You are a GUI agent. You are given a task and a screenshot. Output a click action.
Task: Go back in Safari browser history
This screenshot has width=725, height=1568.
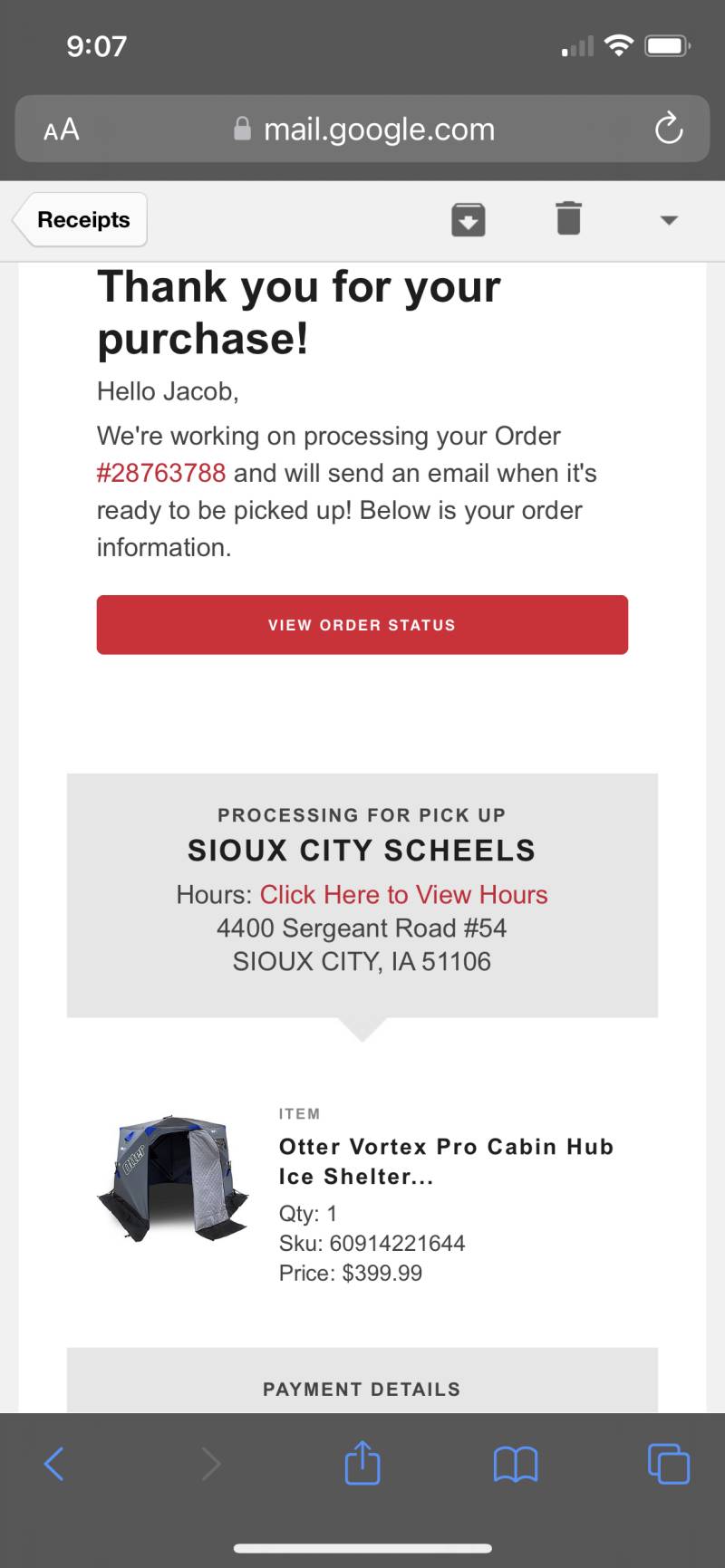pos(54,1463)
